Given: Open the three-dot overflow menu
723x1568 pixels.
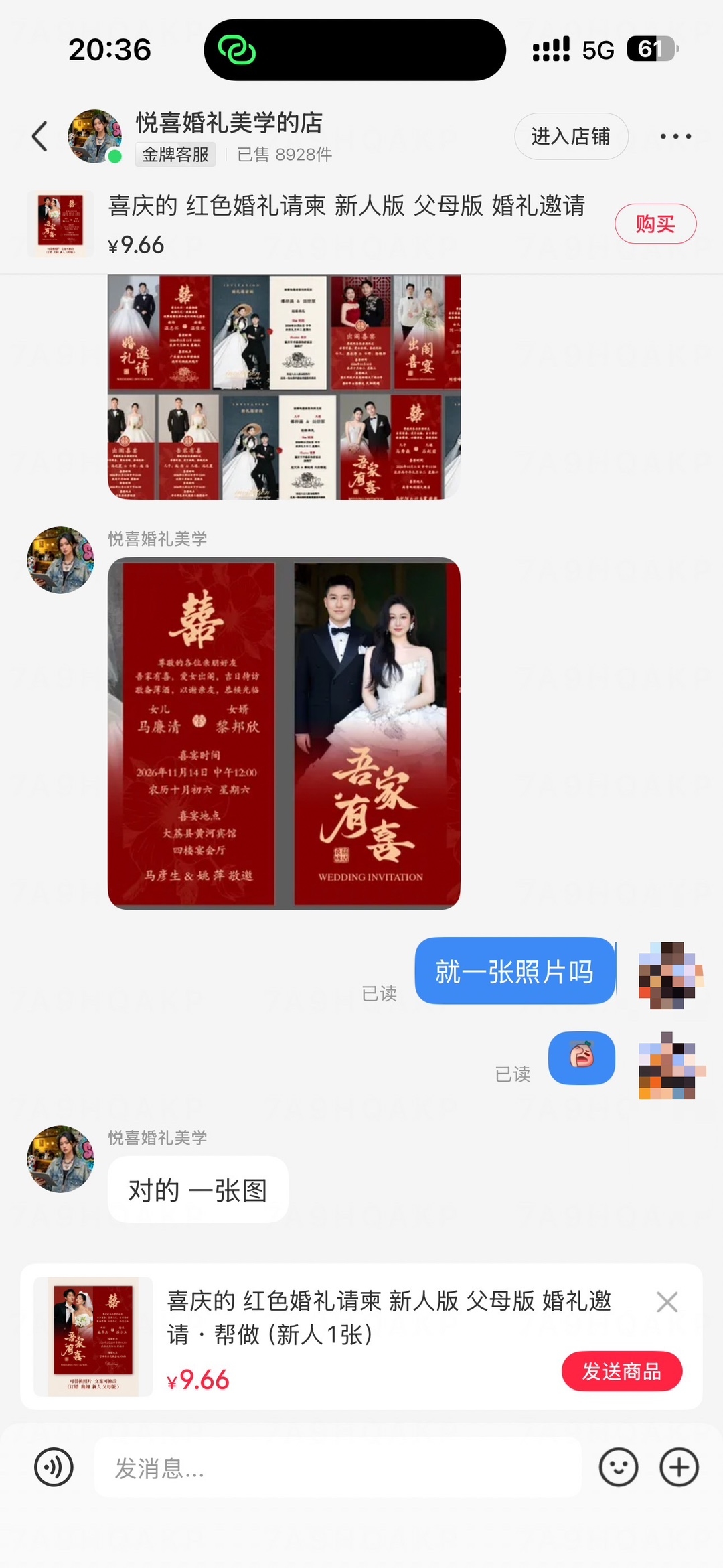Looking at the screenshot, I should (675, 136).
